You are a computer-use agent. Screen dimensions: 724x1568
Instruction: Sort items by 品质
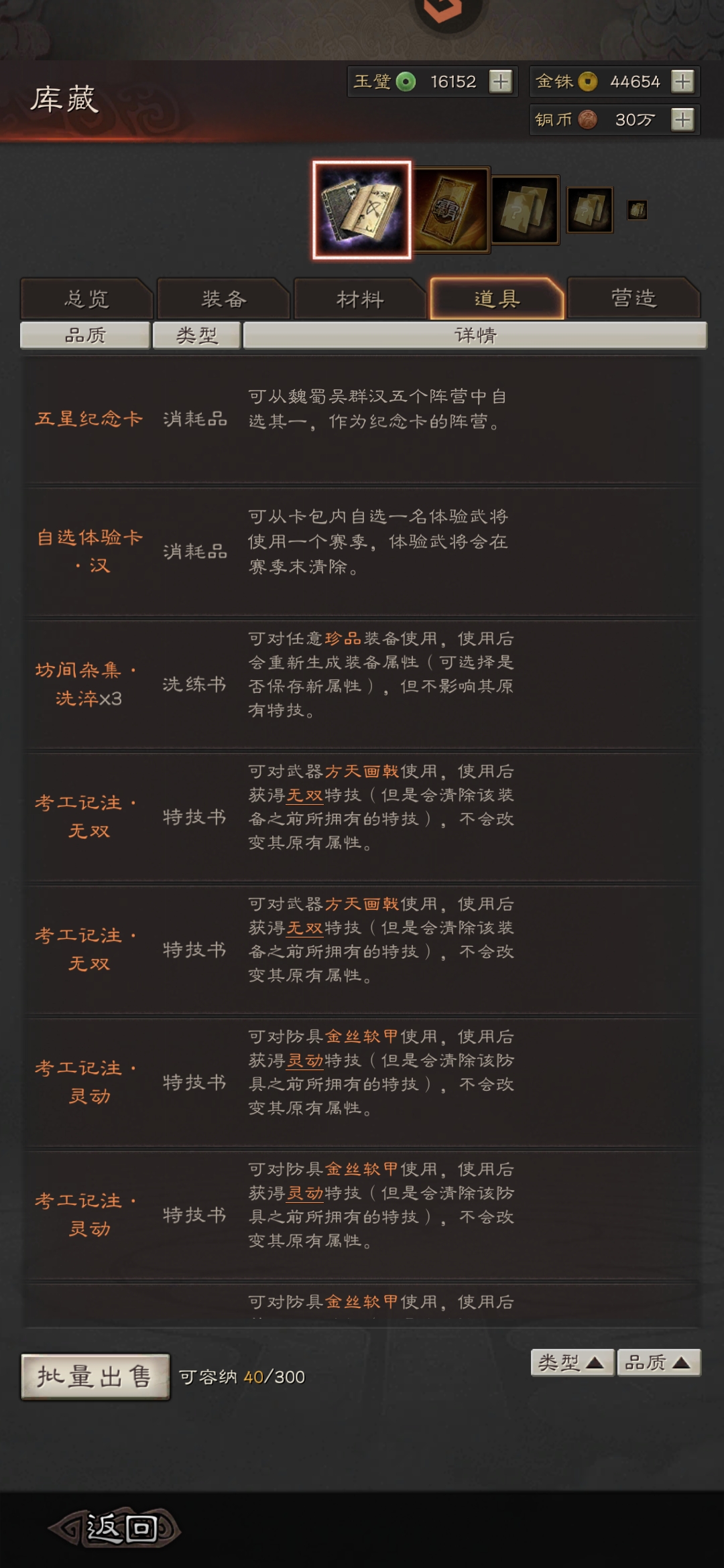click(658, 1362)
